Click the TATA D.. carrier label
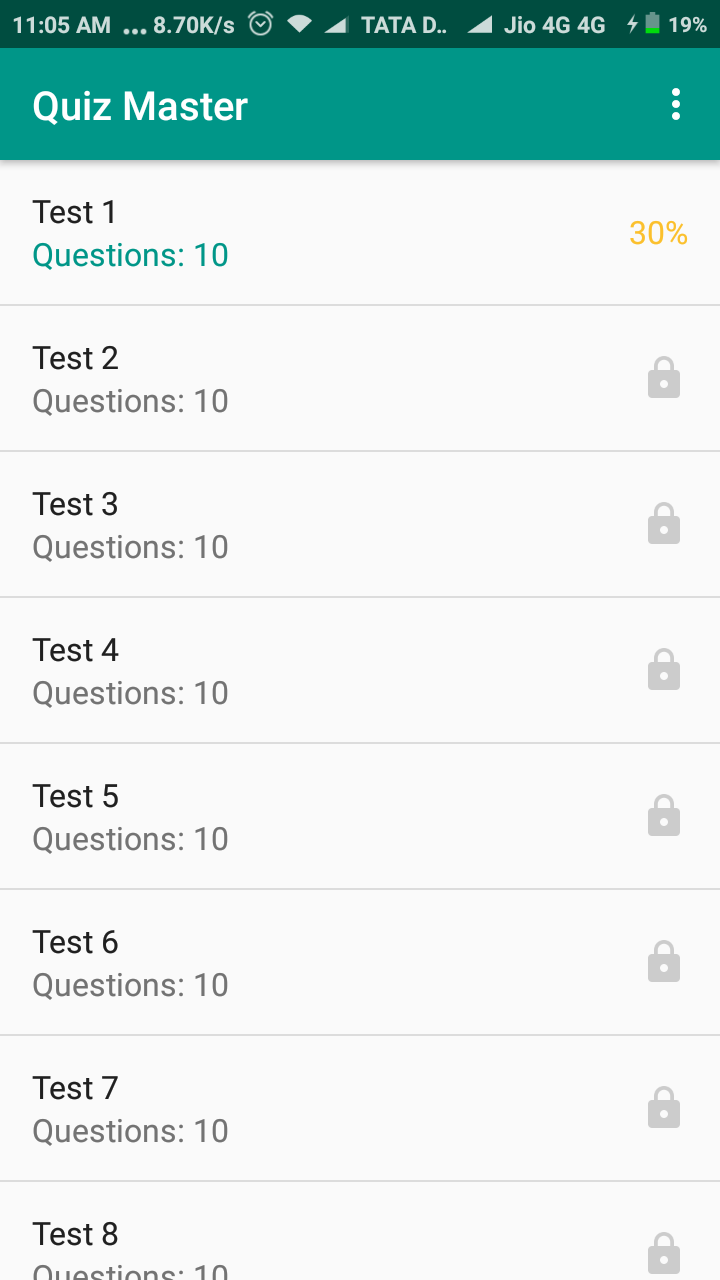This screenshot has width=720, height=1280. point(404,24)
